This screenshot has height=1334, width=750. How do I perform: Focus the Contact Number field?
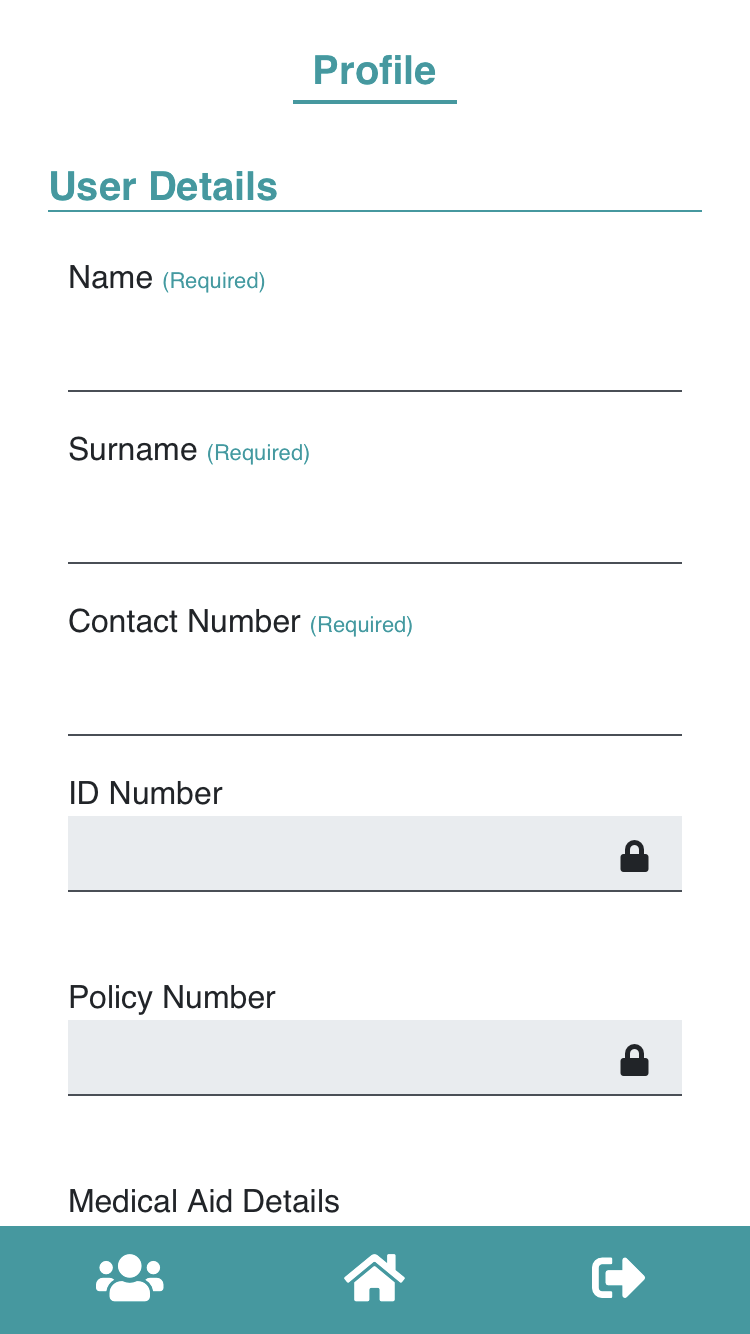pos(375,697)
